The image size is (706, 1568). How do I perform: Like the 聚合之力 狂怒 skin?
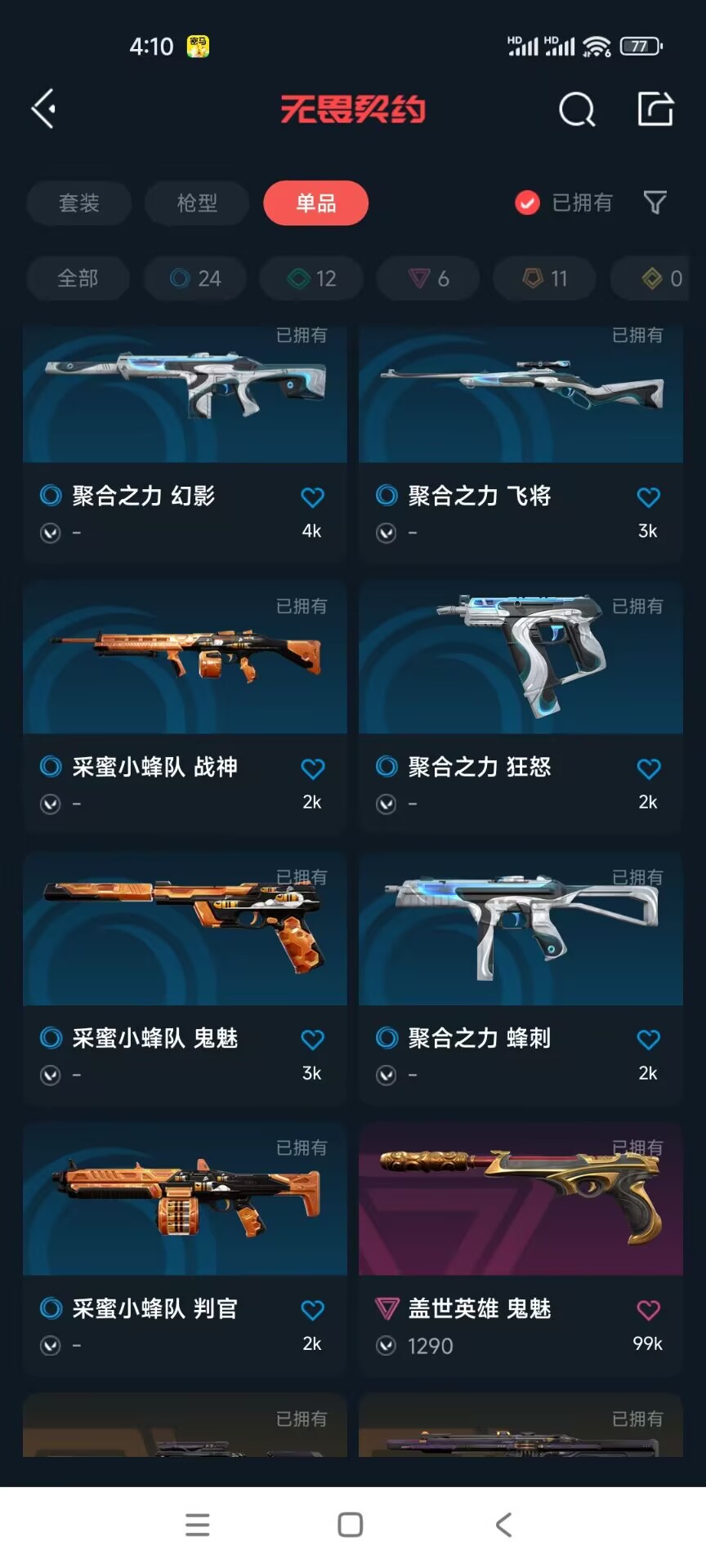[648, 768]
